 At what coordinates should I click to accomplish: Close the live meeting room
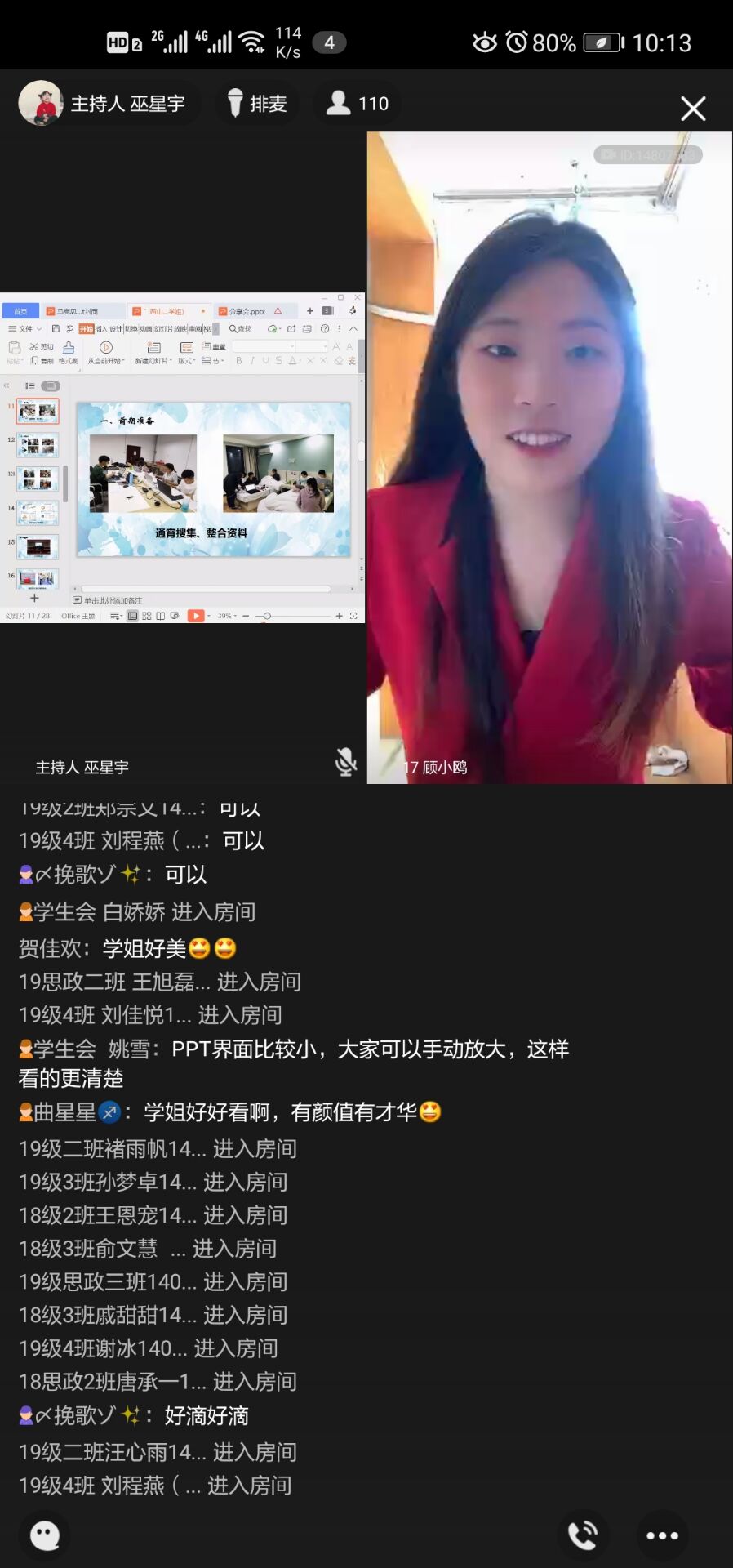pyautogui.click(x=693, y=108)
